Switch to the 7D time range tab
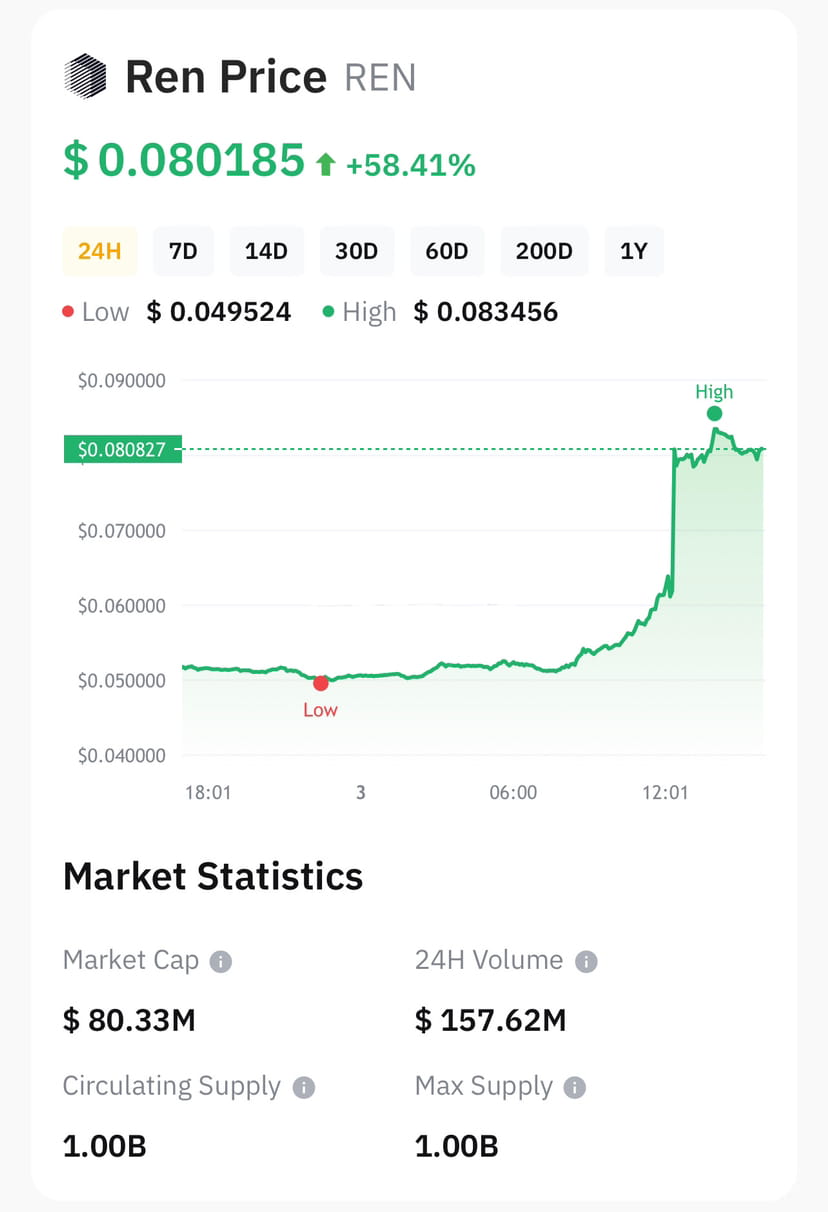 183,251
